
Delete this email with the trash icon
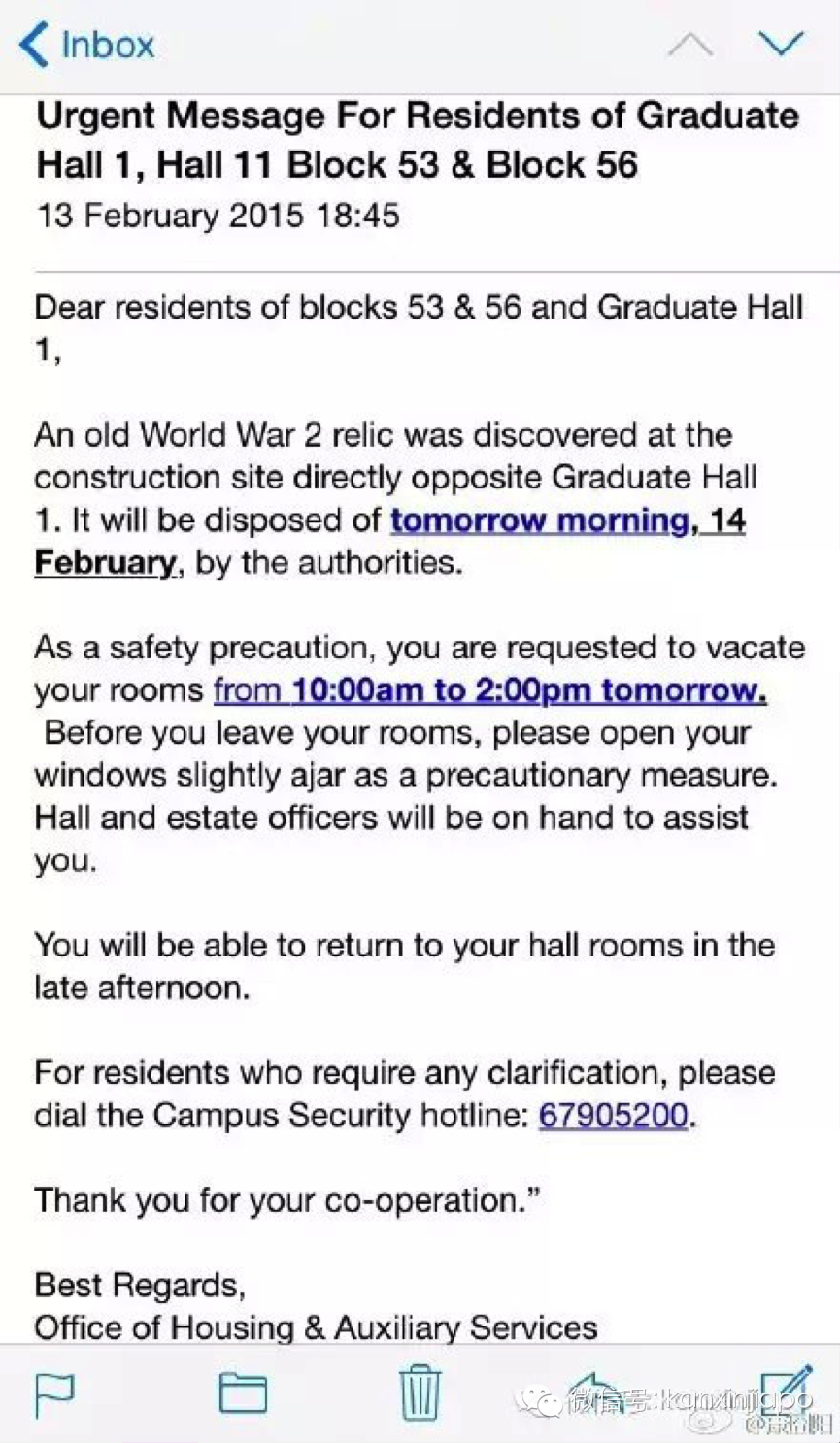click(420, 1393)
